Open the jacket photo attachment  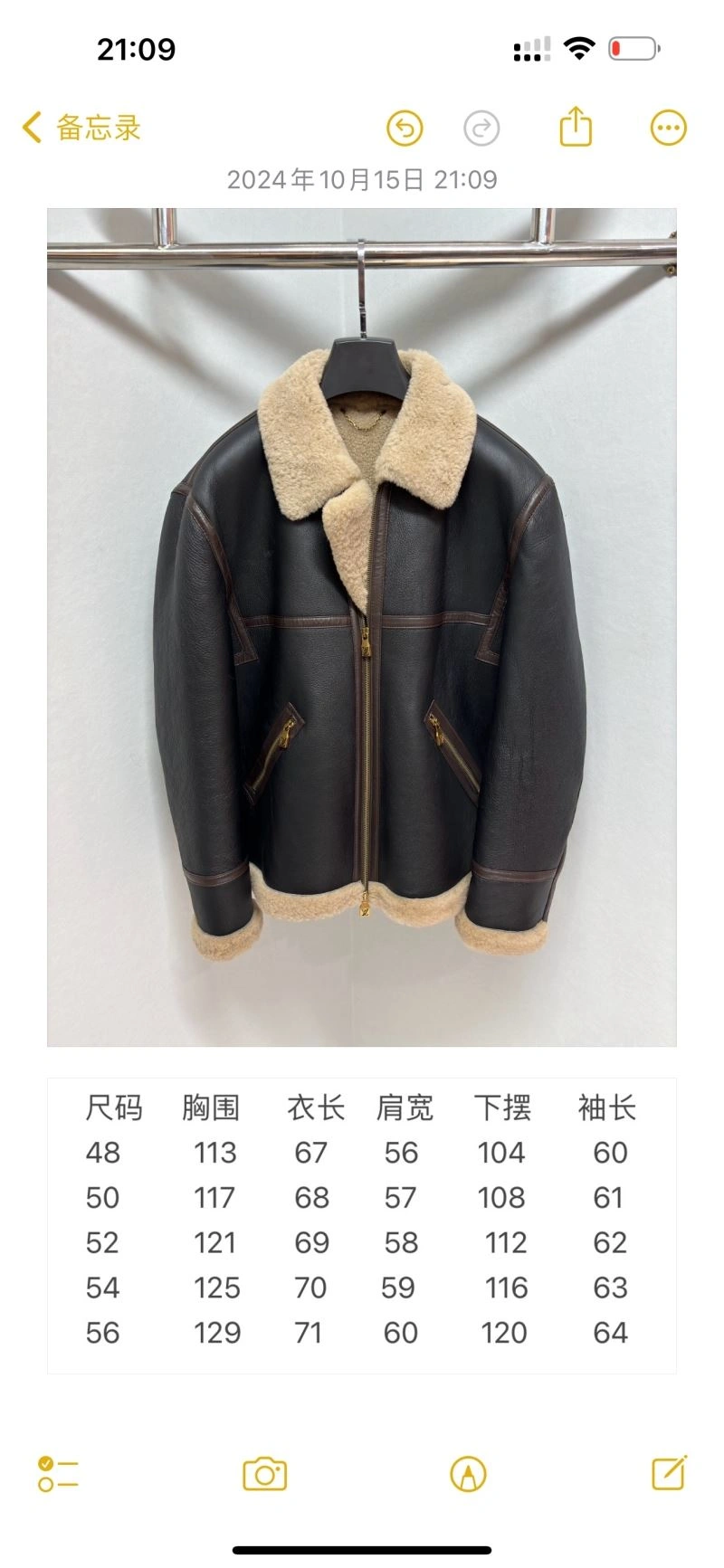(362, 627)
